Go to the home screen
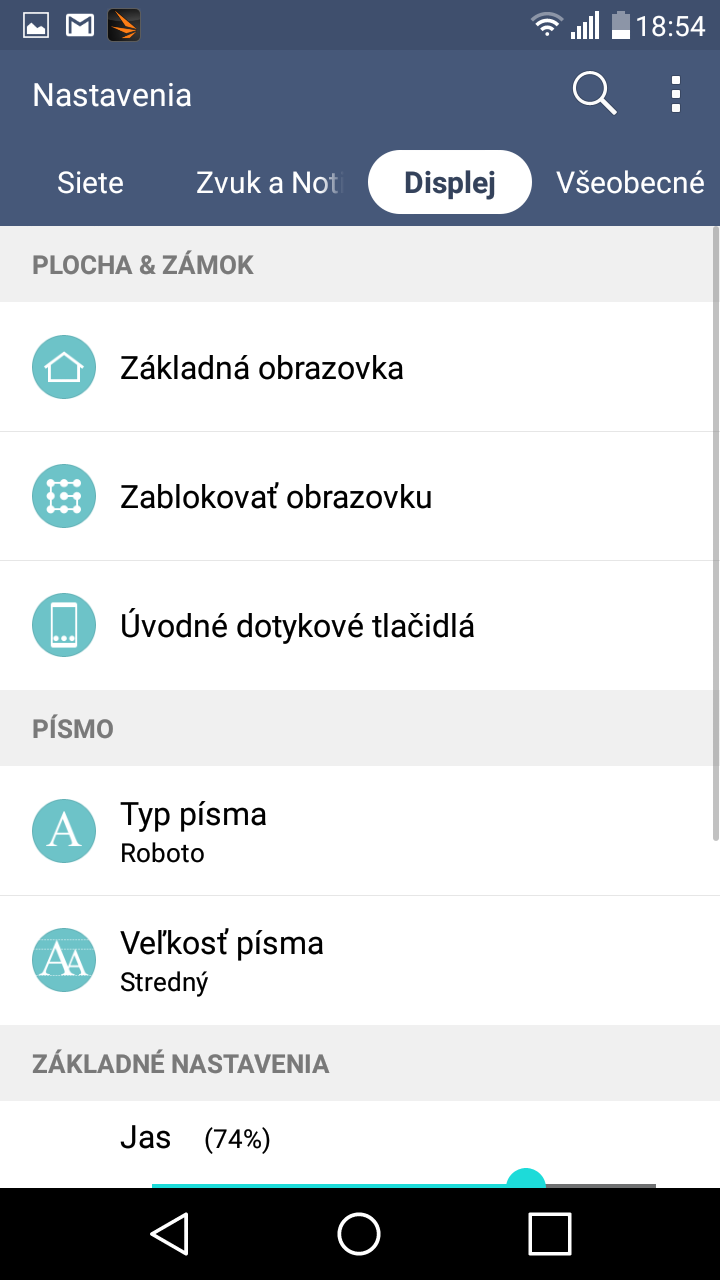Screen dimensions: 720x1280 [x=359, y=1233]
